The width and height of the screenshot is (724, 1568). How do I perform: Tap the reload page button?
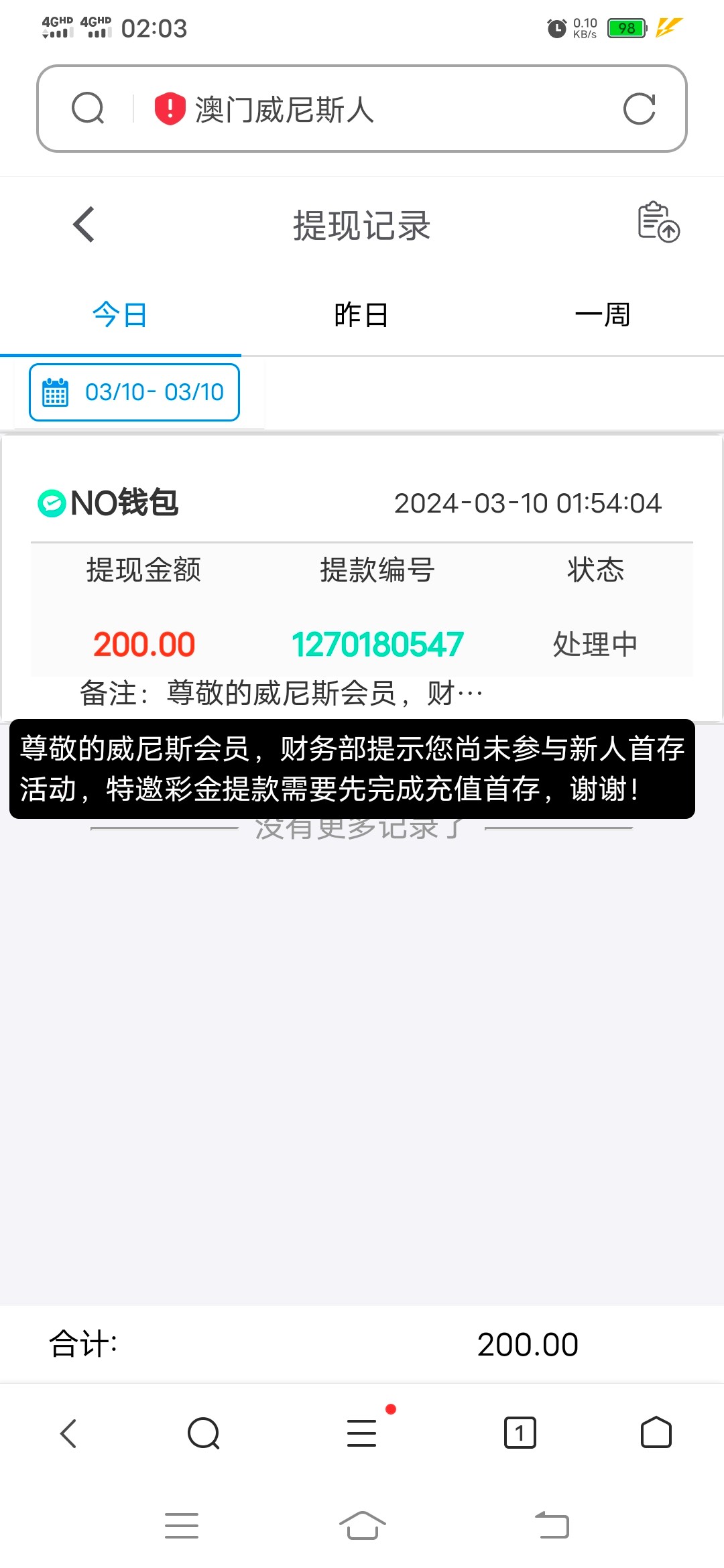(x=642, y=108)
